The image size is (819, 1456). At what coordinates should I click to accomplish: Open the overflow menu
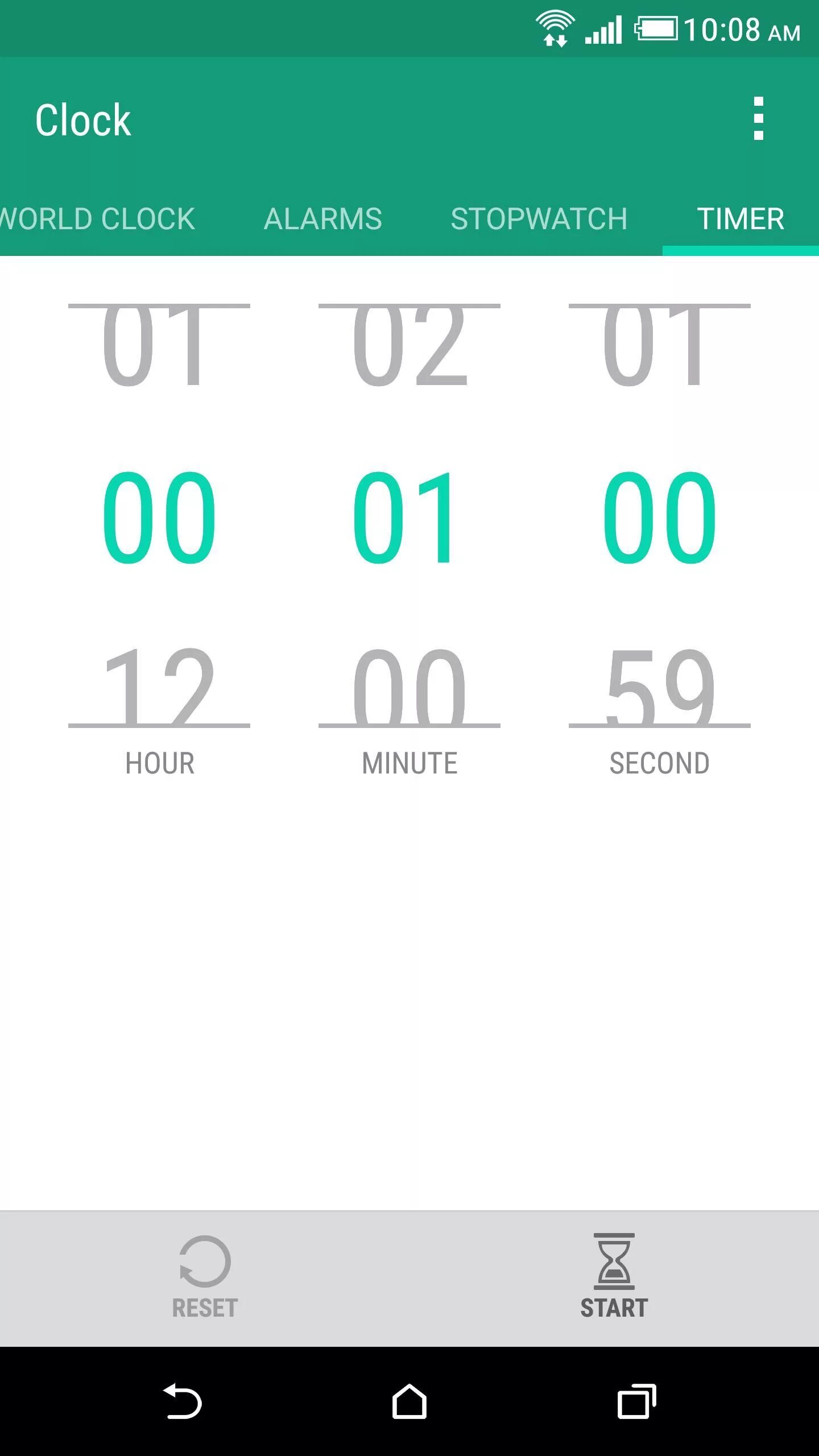point(758,118)
